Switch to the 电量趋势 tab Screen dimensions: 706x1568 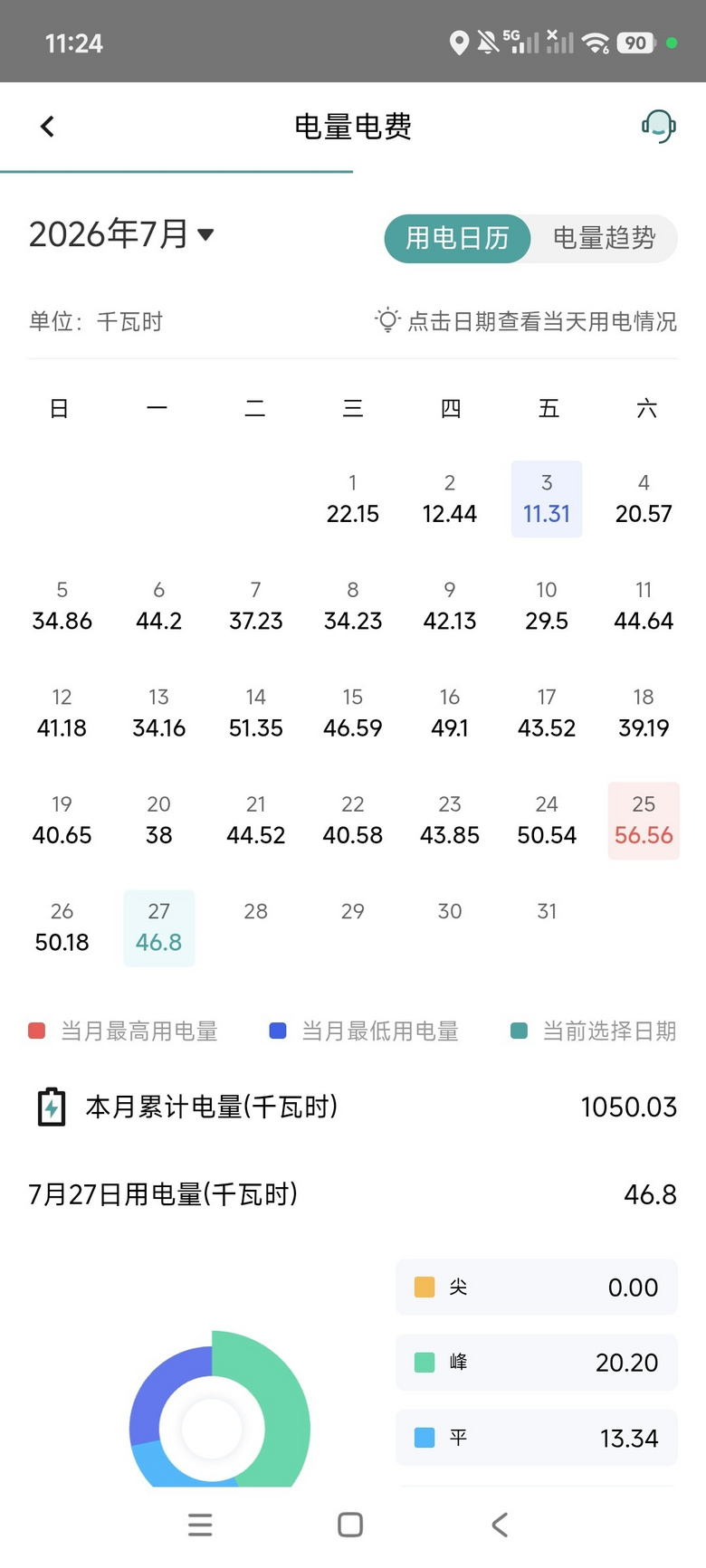604,238
